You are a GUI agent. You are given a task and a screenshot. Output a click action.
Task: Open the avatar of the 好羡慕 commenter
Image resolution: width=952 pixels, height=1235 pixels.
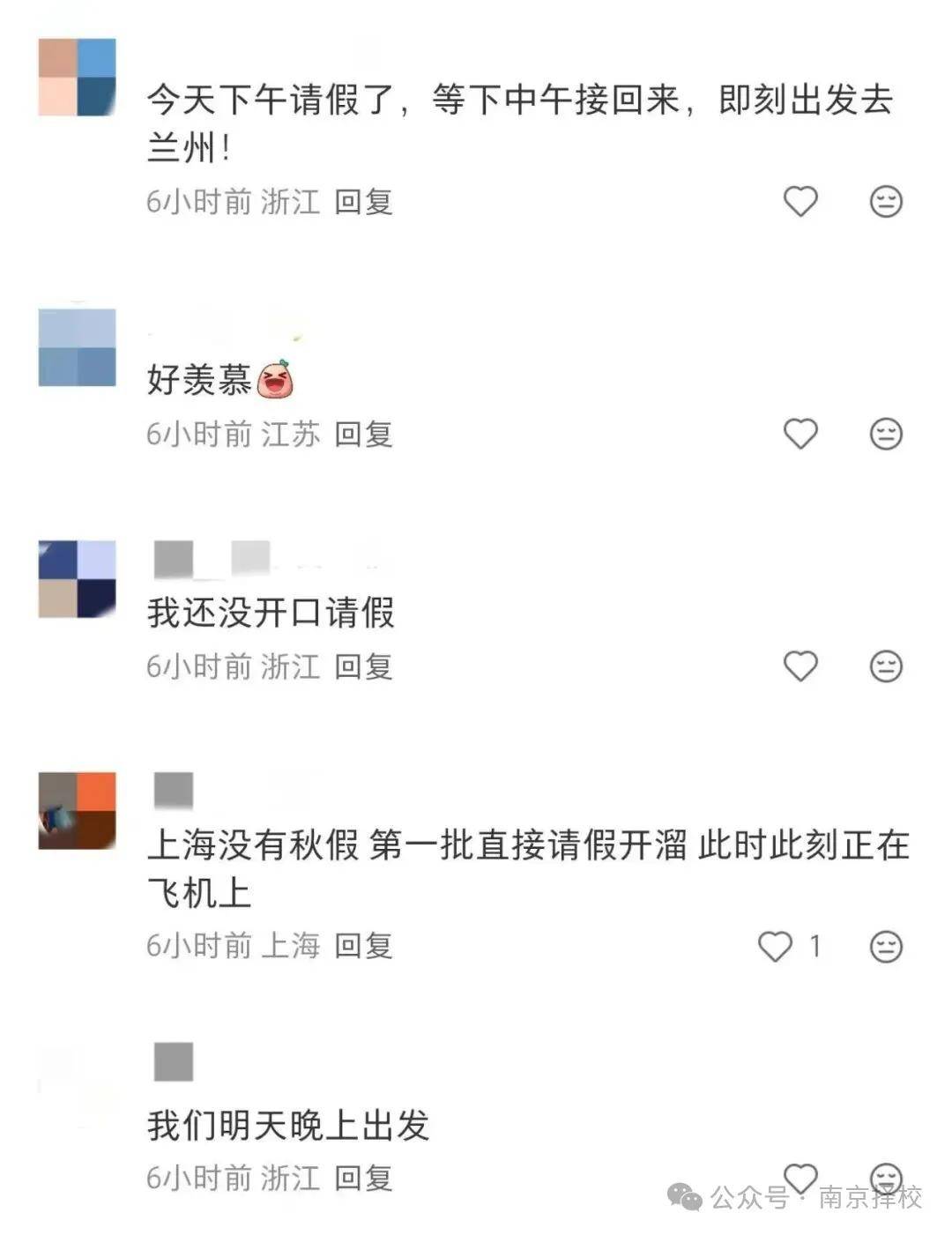pyautogui.click(x=78, y=347)
